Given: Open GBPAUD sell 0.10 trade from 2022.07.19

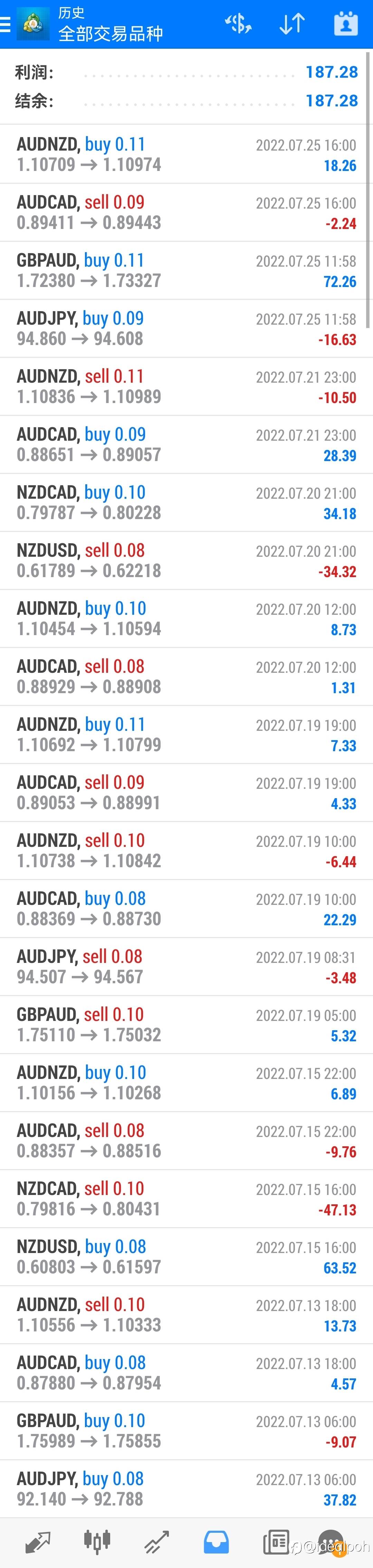Looking at the screenshot, I should pos(186,1024).
